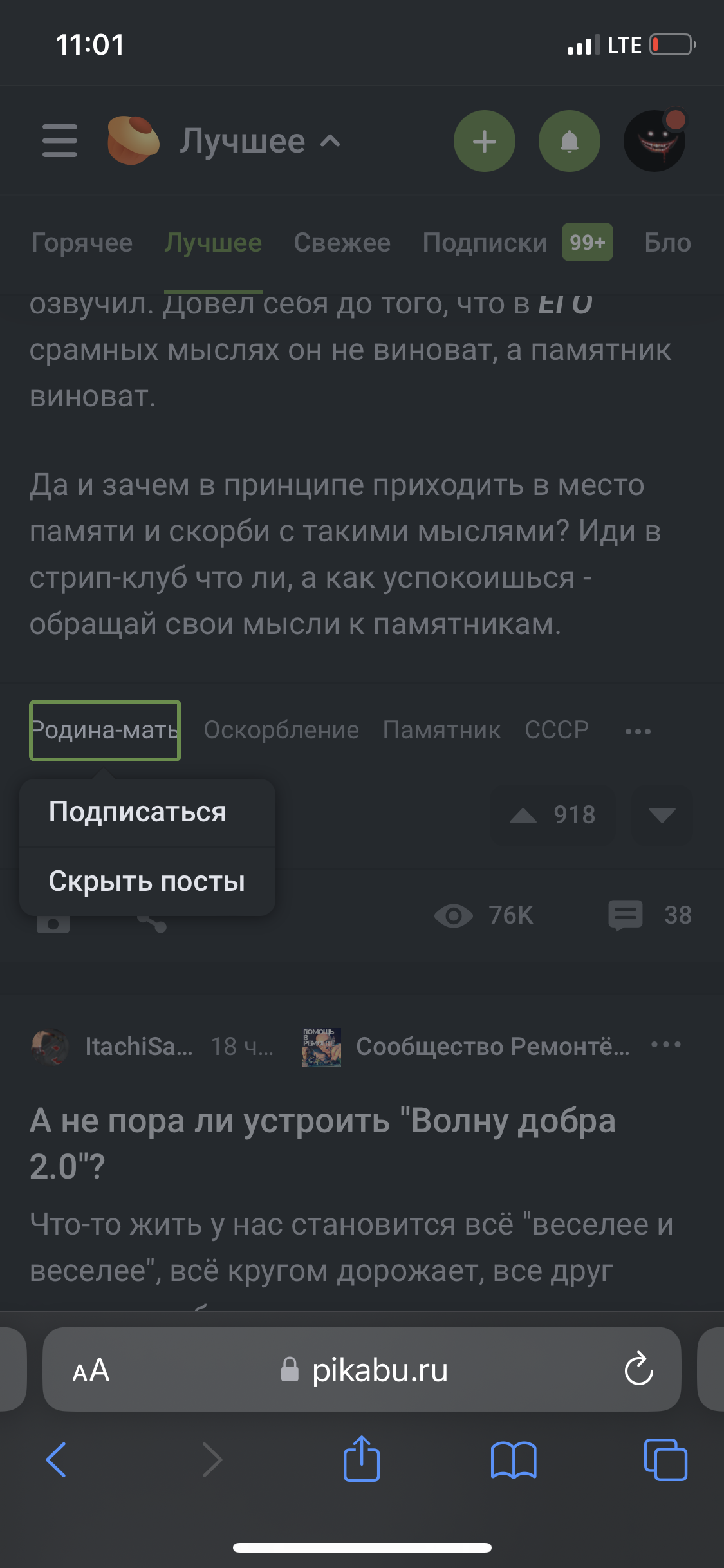Screen dimensions: 724x1568
Task: Open post "А не пора ли устроить Волну добра 2.0"
Action: tap(322, 1143)
